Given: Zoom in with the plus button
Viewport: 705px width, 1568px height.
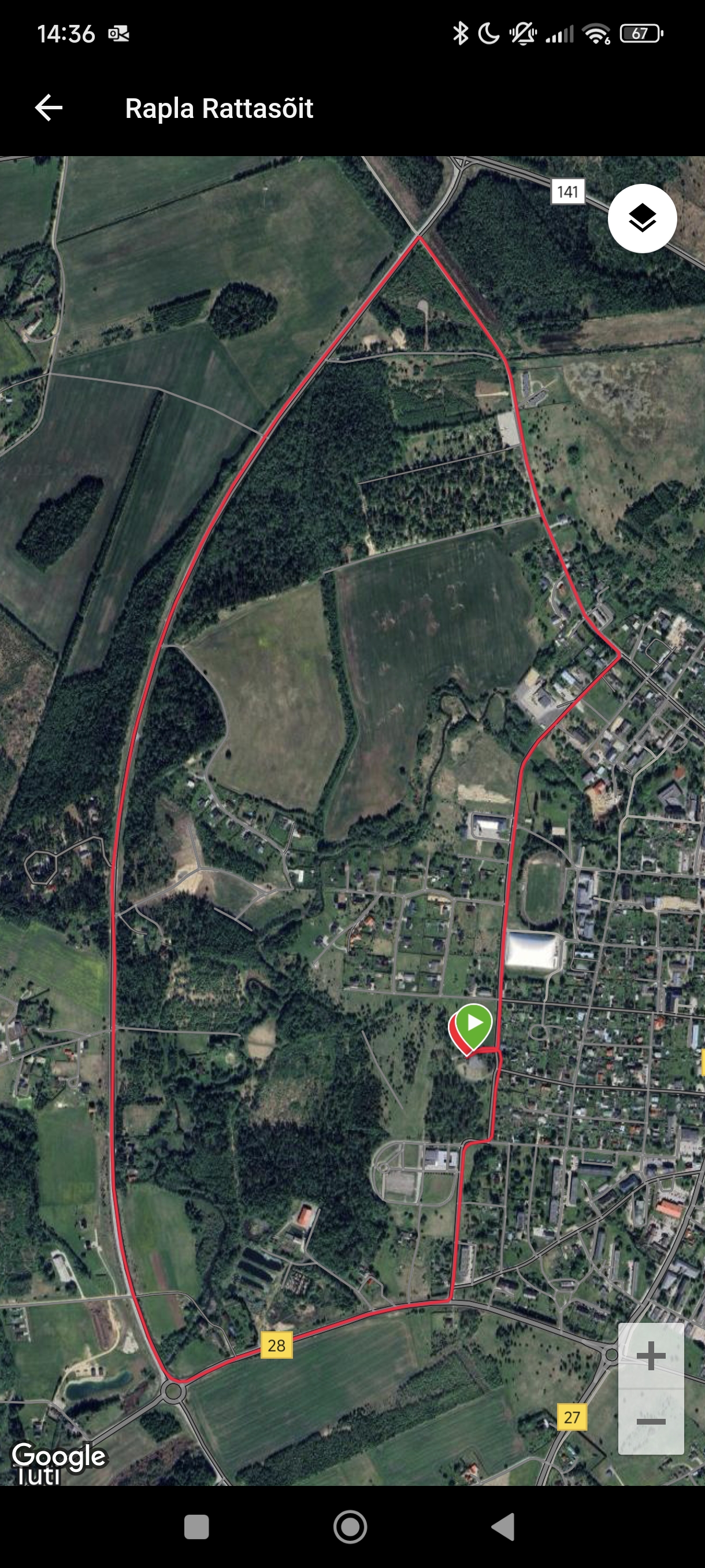Looking at the screenshot, I should coord(651,1356).
